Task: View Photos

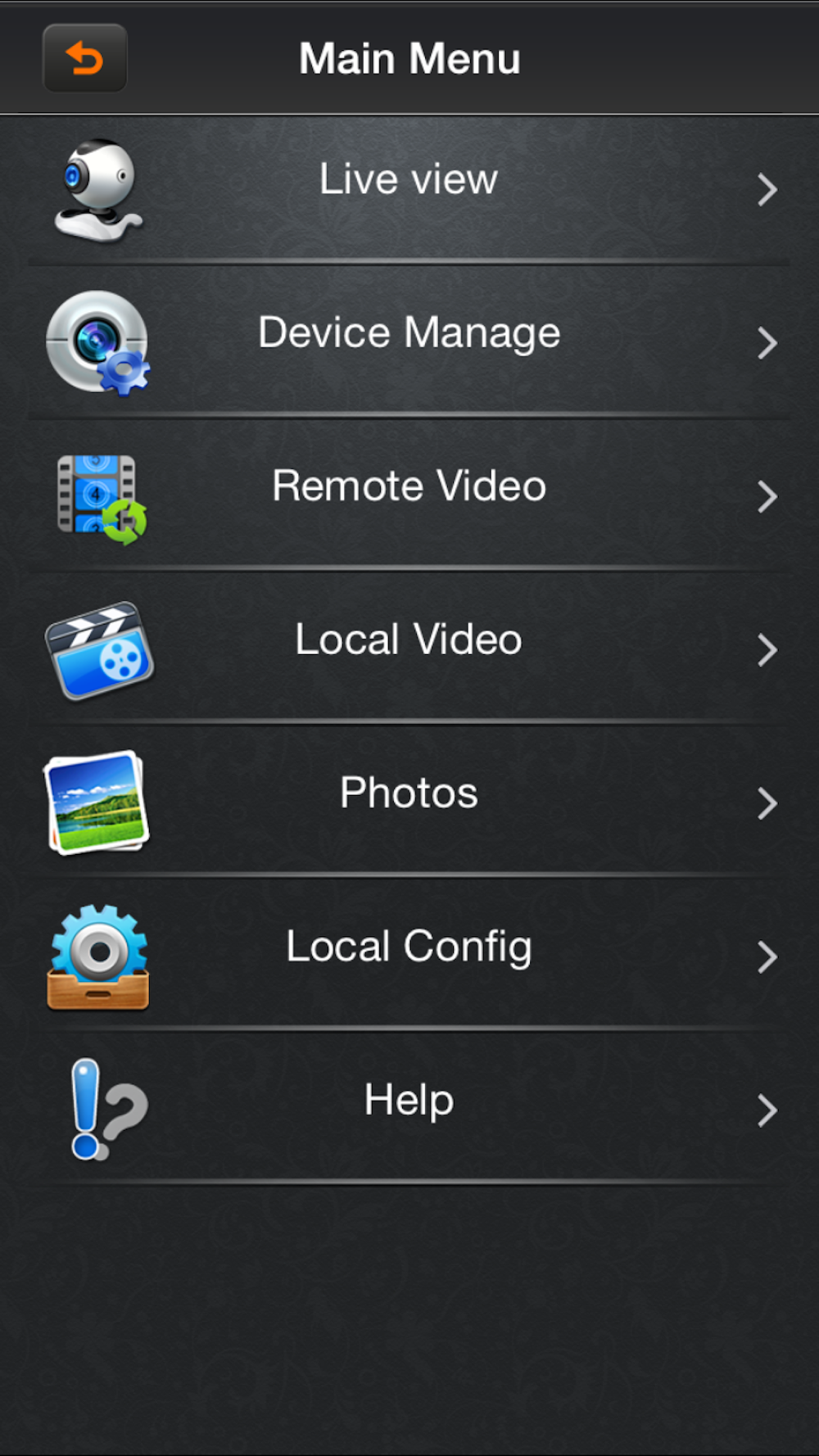Action: 409,801
